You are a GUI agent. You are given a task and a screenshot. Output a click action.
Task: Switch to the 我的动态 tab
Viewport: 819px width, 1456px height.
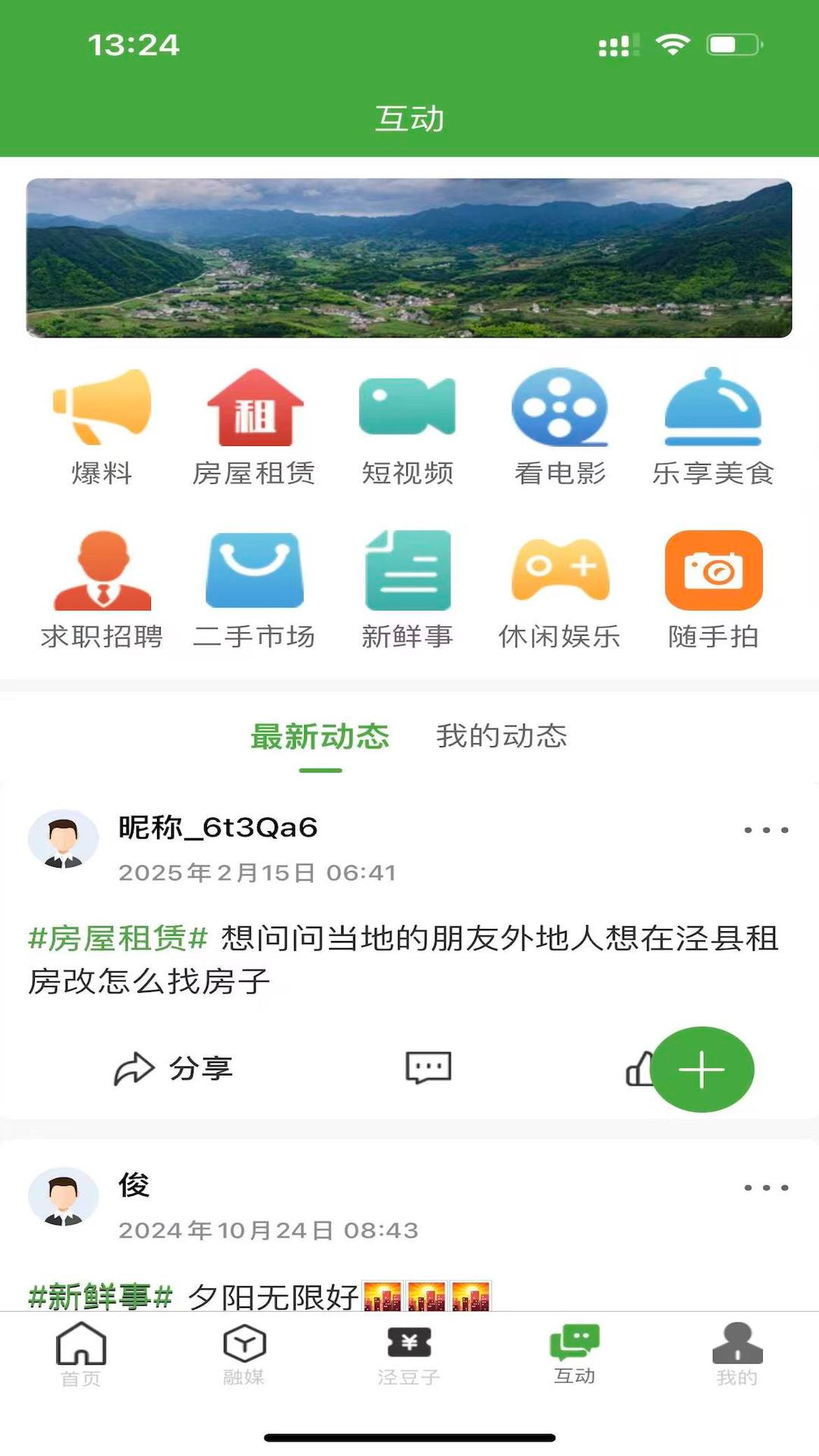pos(500,736)
